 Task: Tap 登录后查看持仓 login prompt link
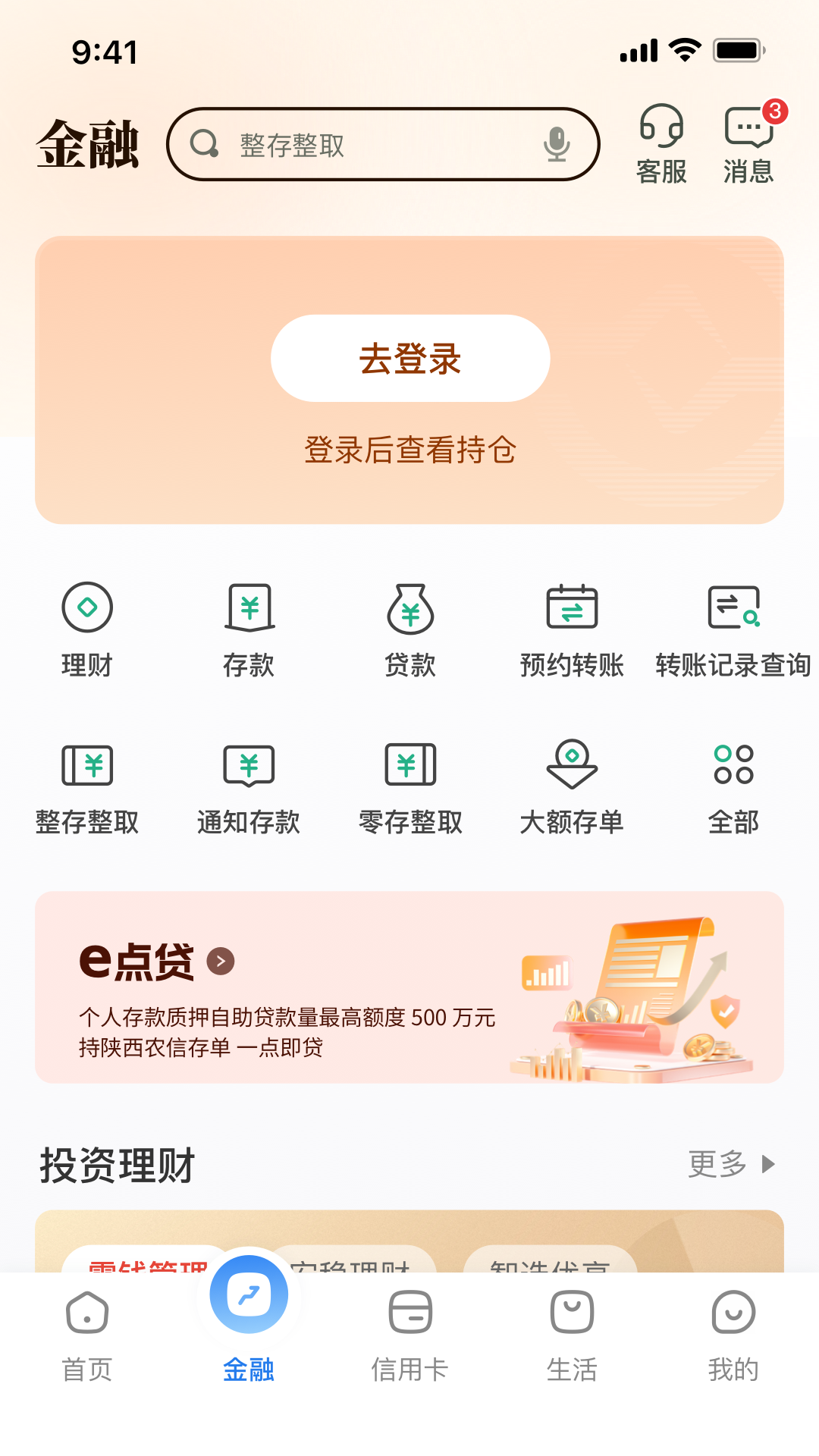tap(409, 450)
